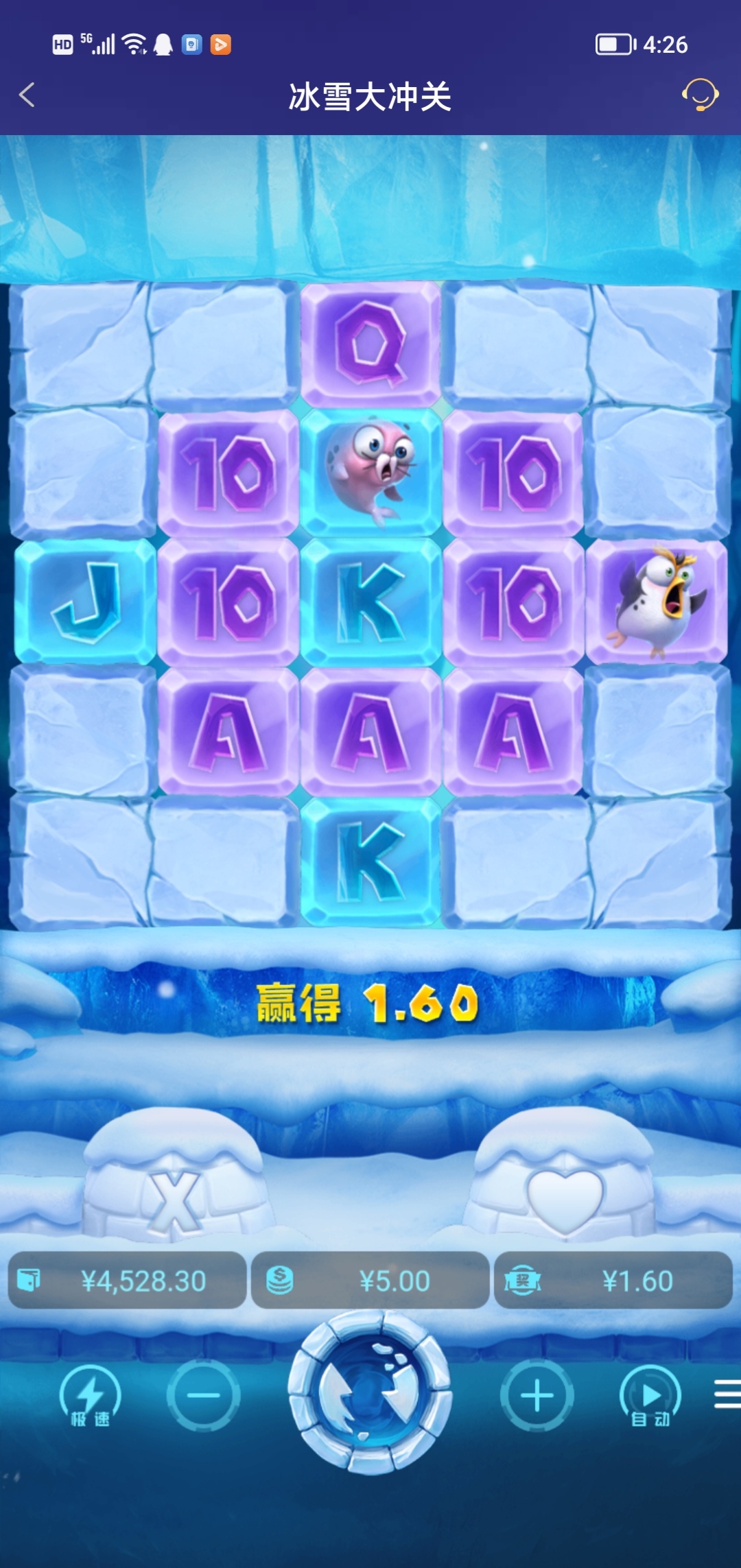The width and height of the screenshot is (741, 1568).
Task: Enable turbo speed mode (极速)
Action: click(90, 1397)
